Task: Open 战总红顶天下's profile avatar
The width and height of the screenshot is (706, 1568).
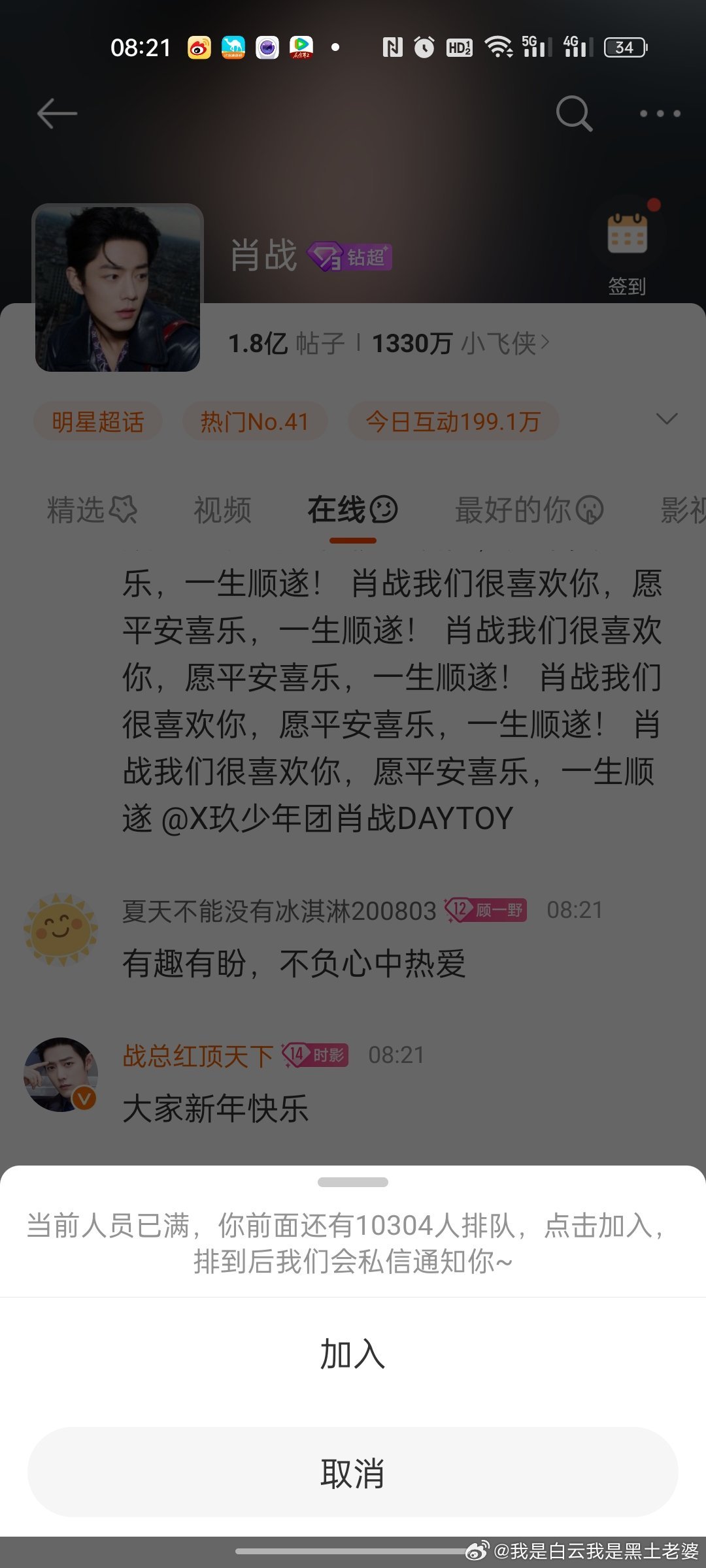Action: point(61,1075)
